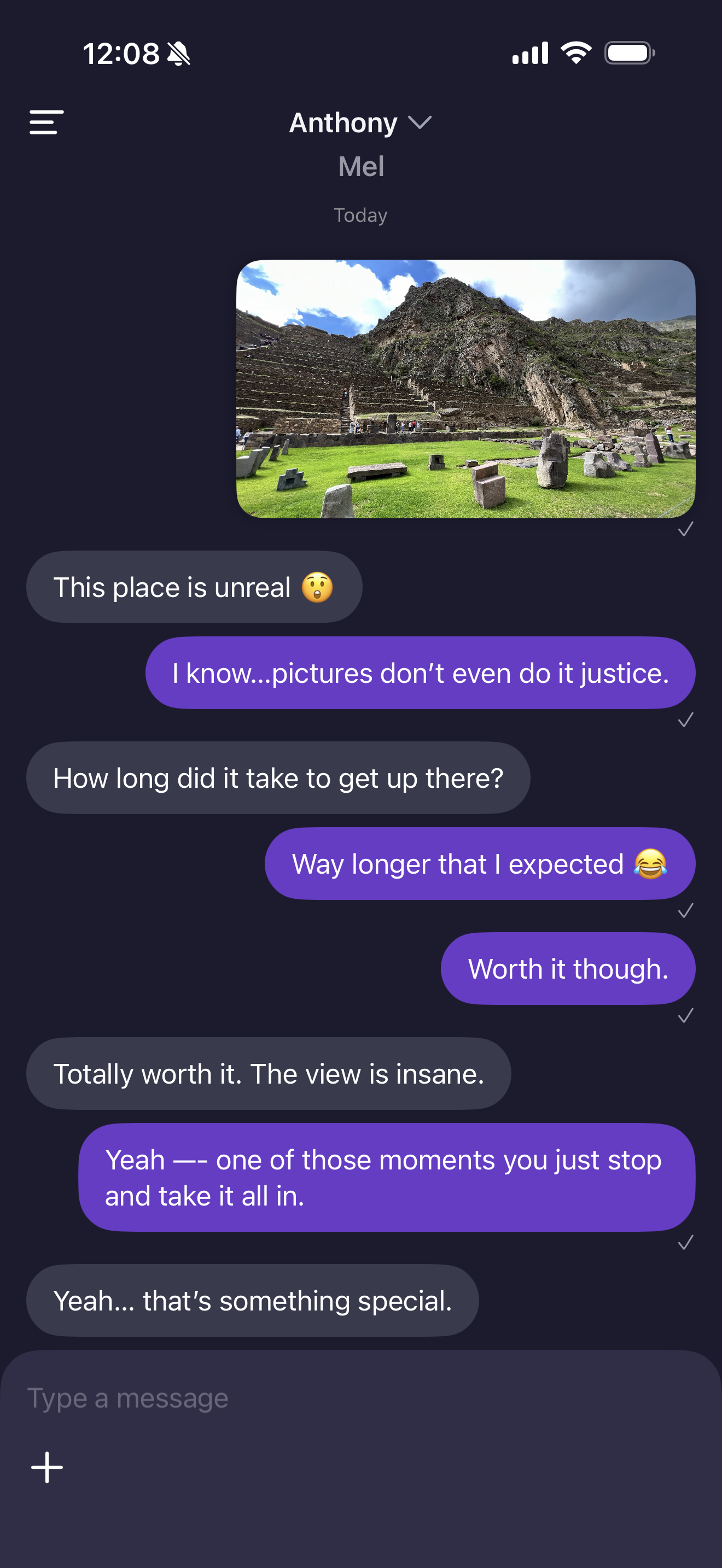Tap the battery indicator
722x1568 pixels.
(627, 53)
